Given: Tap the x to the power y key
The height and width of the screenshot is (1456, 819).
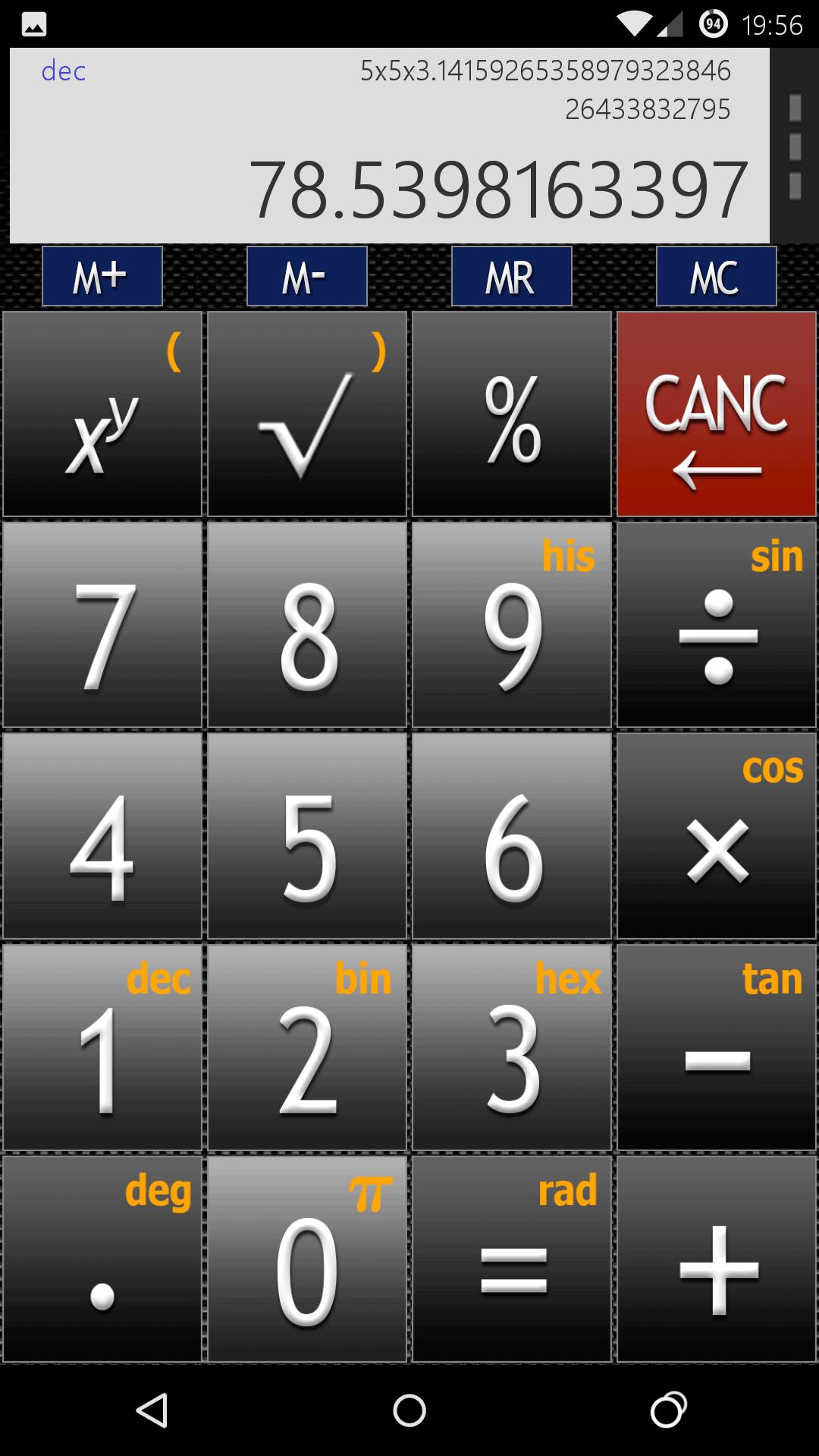Looking at the screenshot, I should click(x=102, y=415).
